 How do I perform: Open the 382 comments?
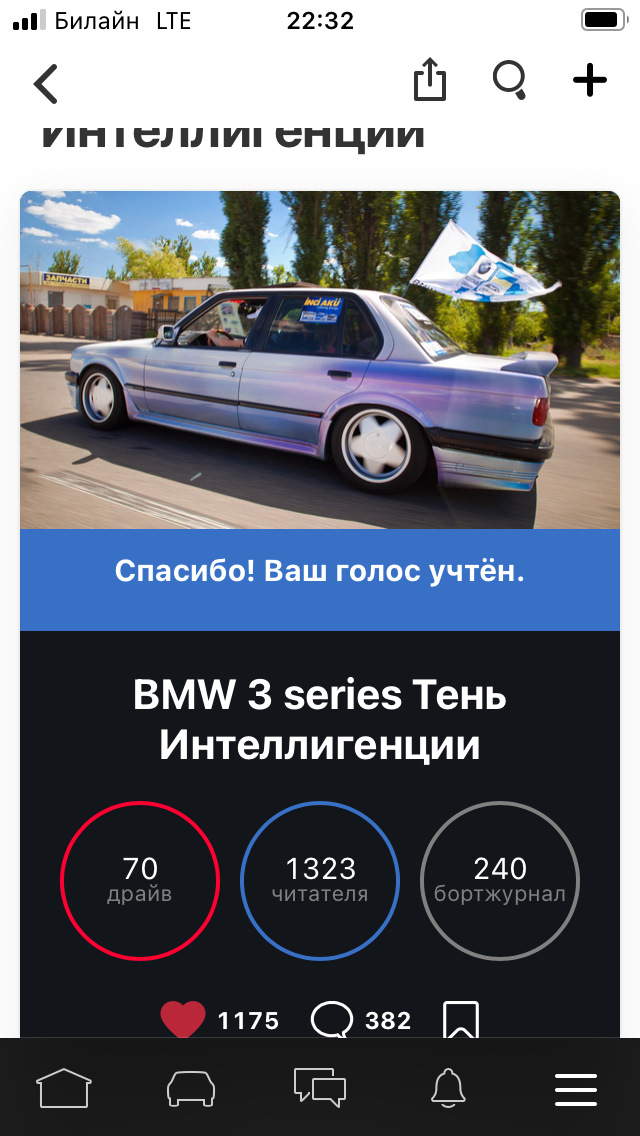coord(332,1019)
